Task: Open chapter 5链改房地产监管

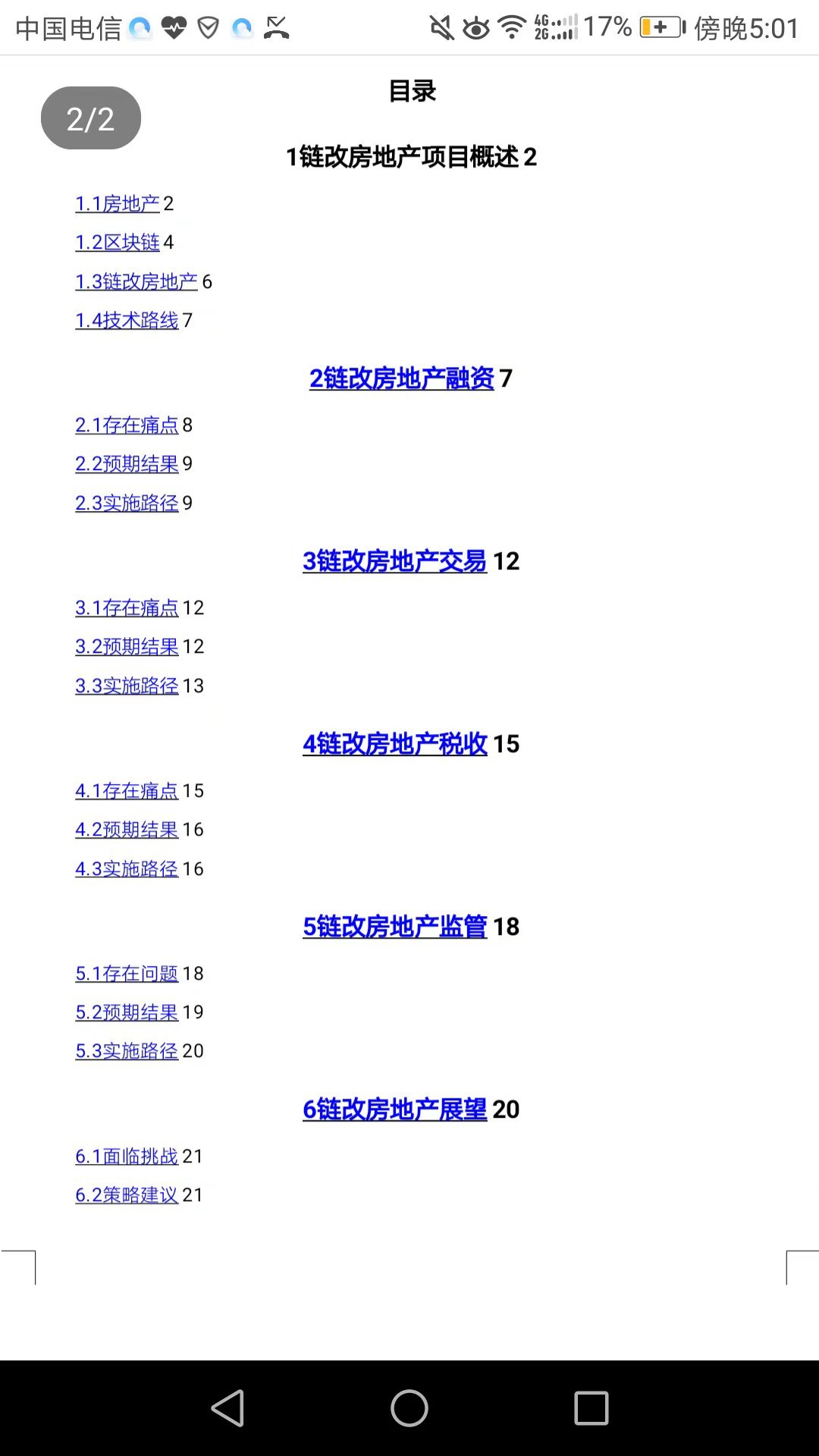Action: point(395,926)
